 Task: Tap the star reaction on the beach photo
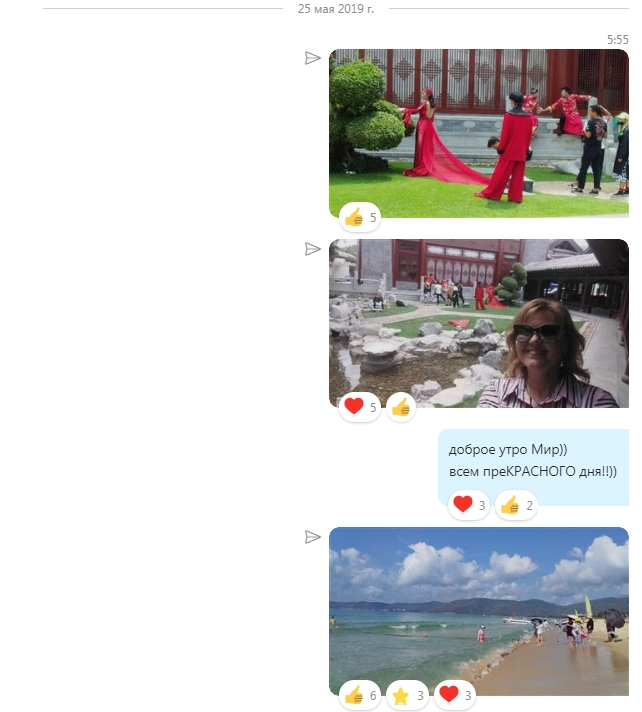pyautogui.click(x=407, y=695)
